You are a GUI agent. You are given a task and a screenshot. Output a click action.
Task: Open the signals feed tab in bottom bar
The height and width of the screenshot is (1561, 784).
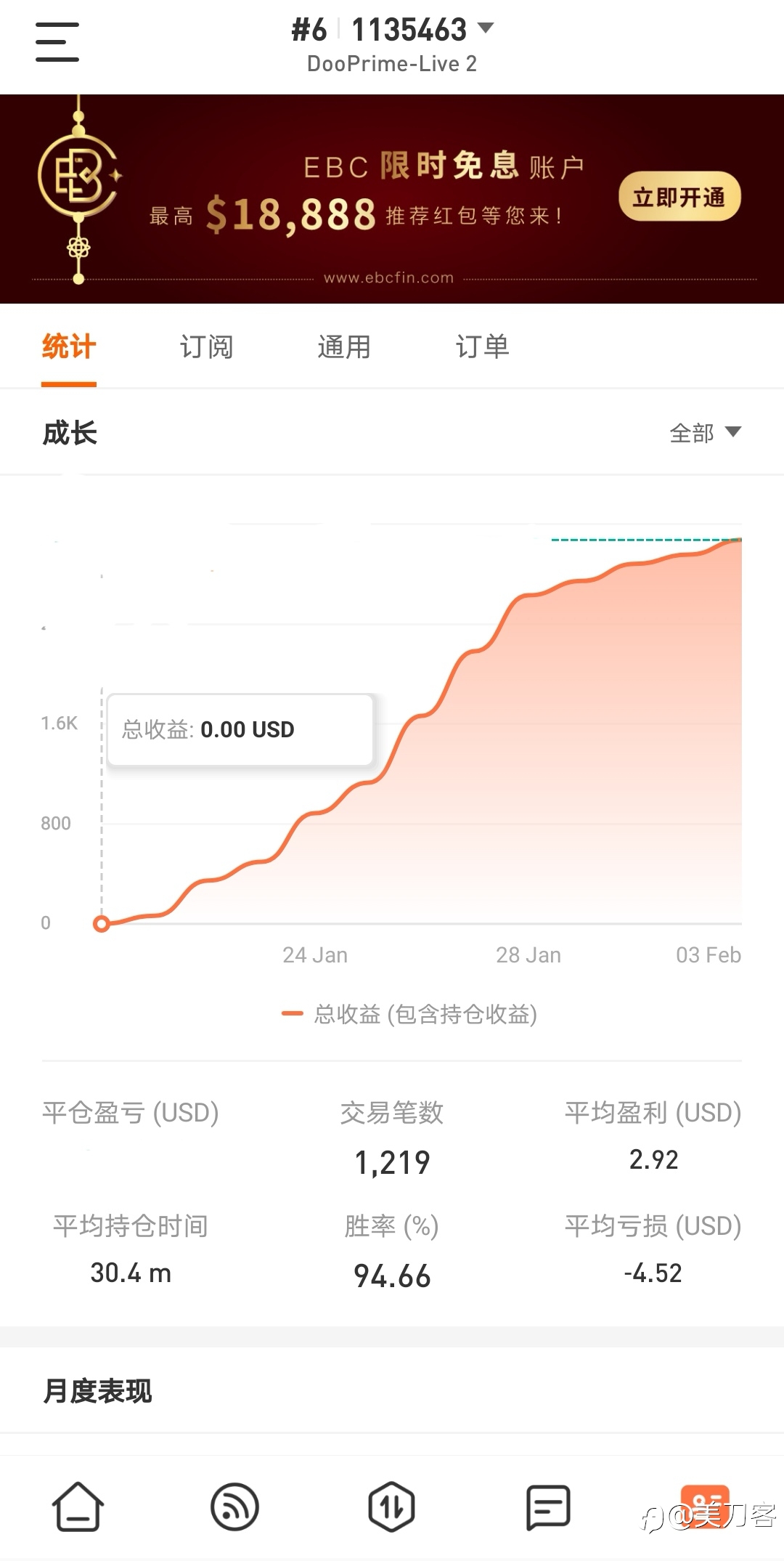(x=234, y=1507)
